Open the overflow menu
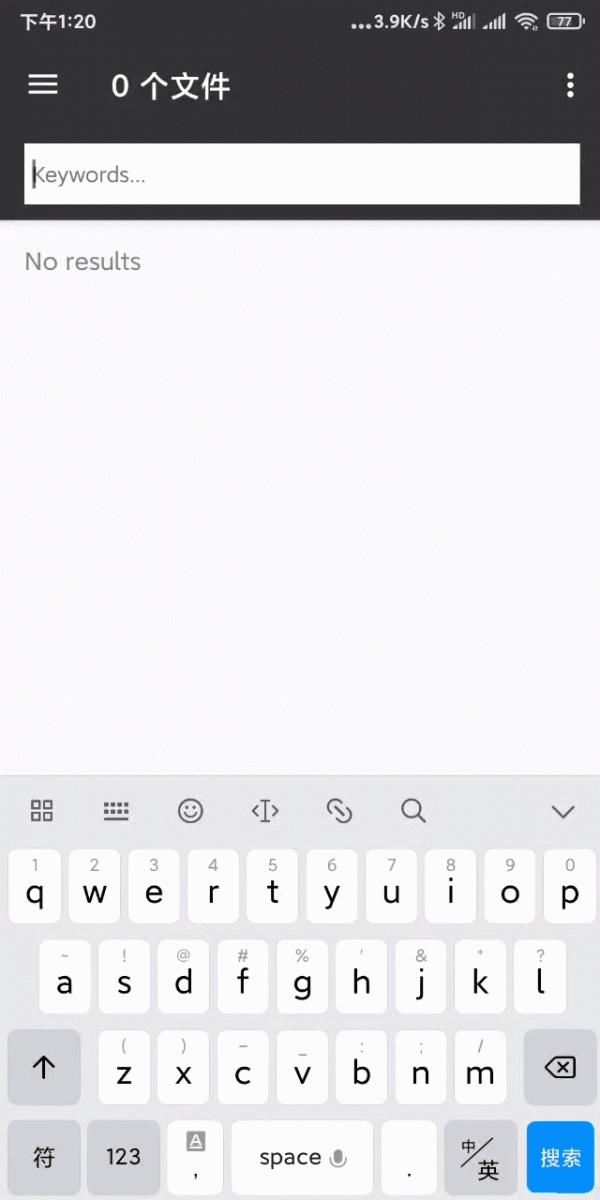The height and width of the screenshot is (1200, 600). (x=570, y=86)
